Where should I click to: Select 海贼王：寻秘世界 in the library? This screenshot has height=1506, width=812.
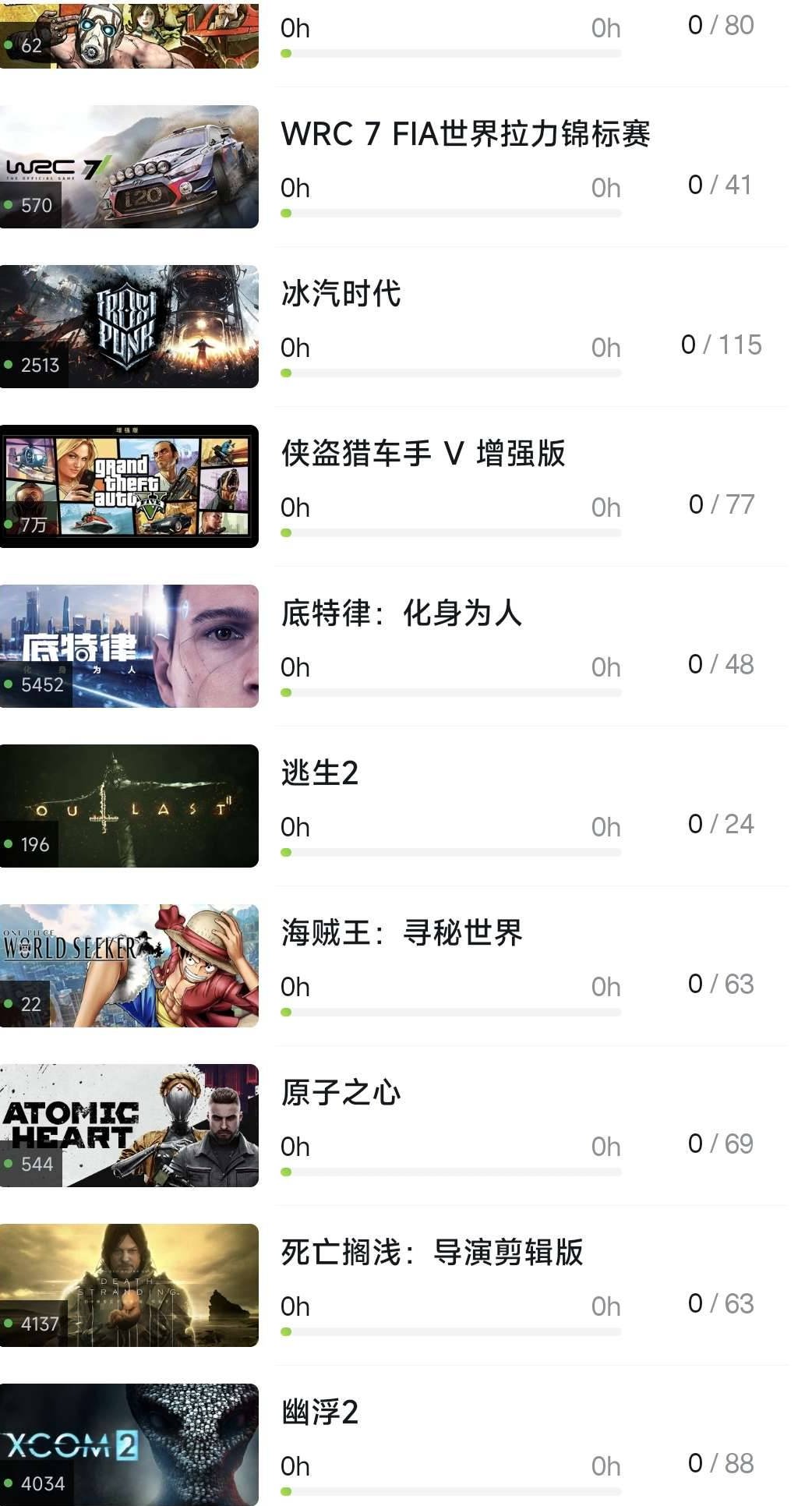click(x=401, y=933)
